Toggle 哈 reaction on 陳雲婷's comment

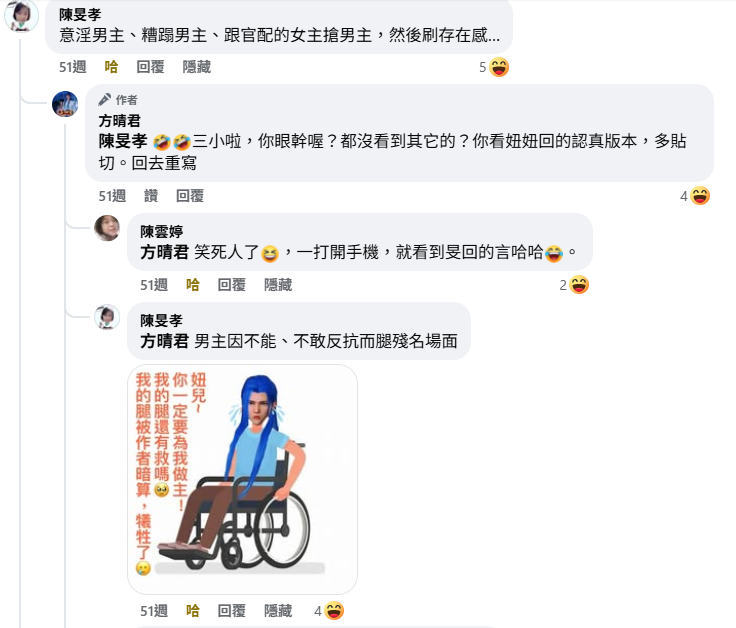(x=192, y=285)
